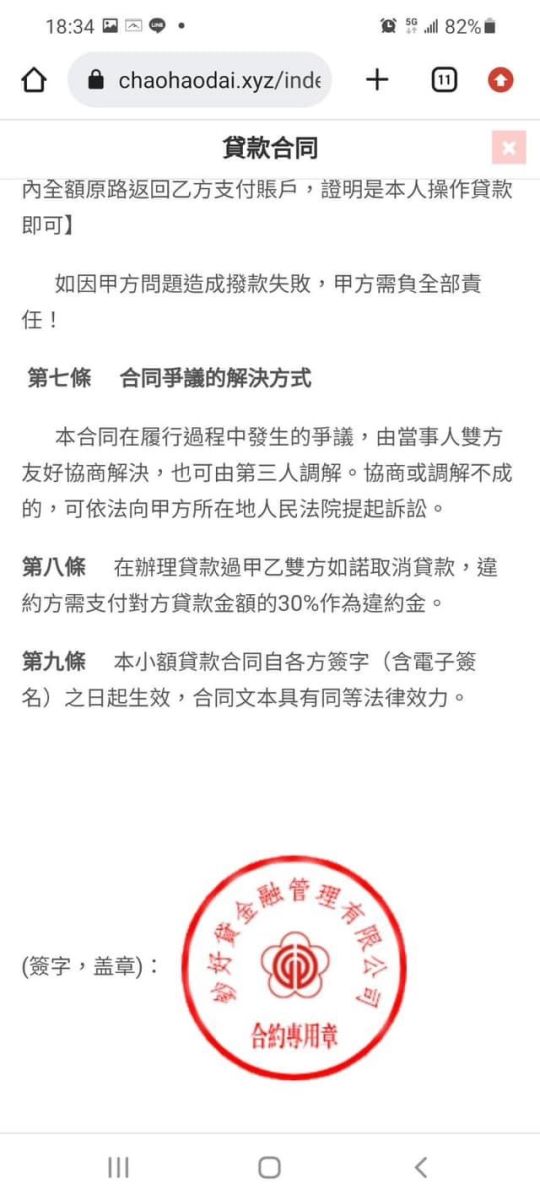Go to the browser home page
The width and height of the screenshot is (540, 1200).
pos(34,81)
